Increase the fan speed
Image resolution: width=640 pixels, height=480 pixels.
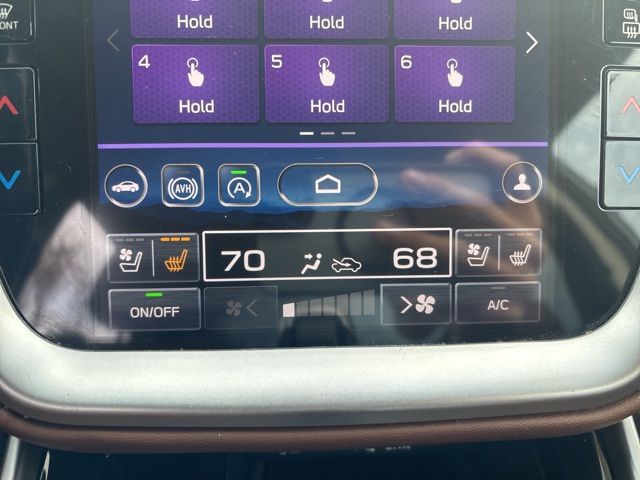[x=416, y=304]
